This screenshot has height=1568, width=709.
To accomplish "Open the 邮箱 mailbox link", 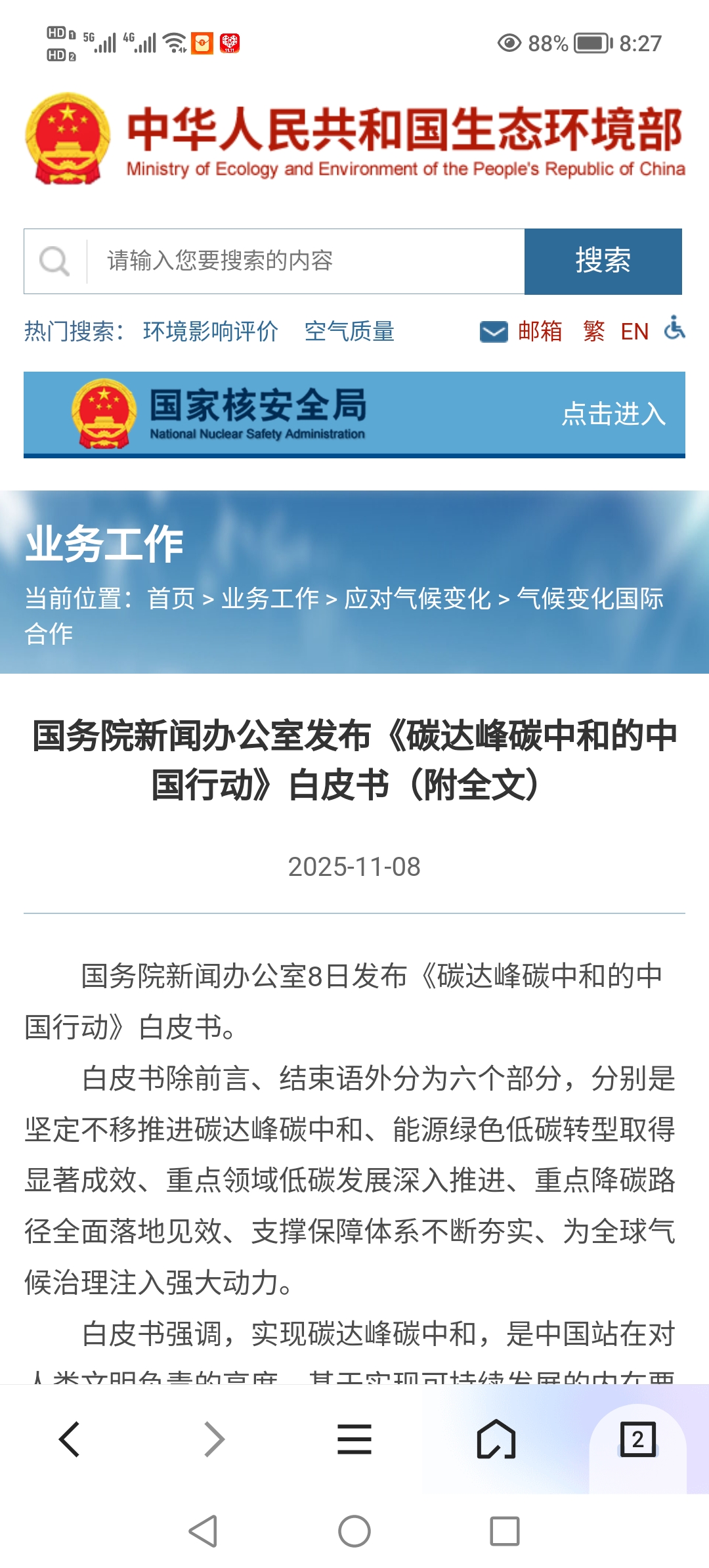I will pyautogui.click(x=523, y=332).
